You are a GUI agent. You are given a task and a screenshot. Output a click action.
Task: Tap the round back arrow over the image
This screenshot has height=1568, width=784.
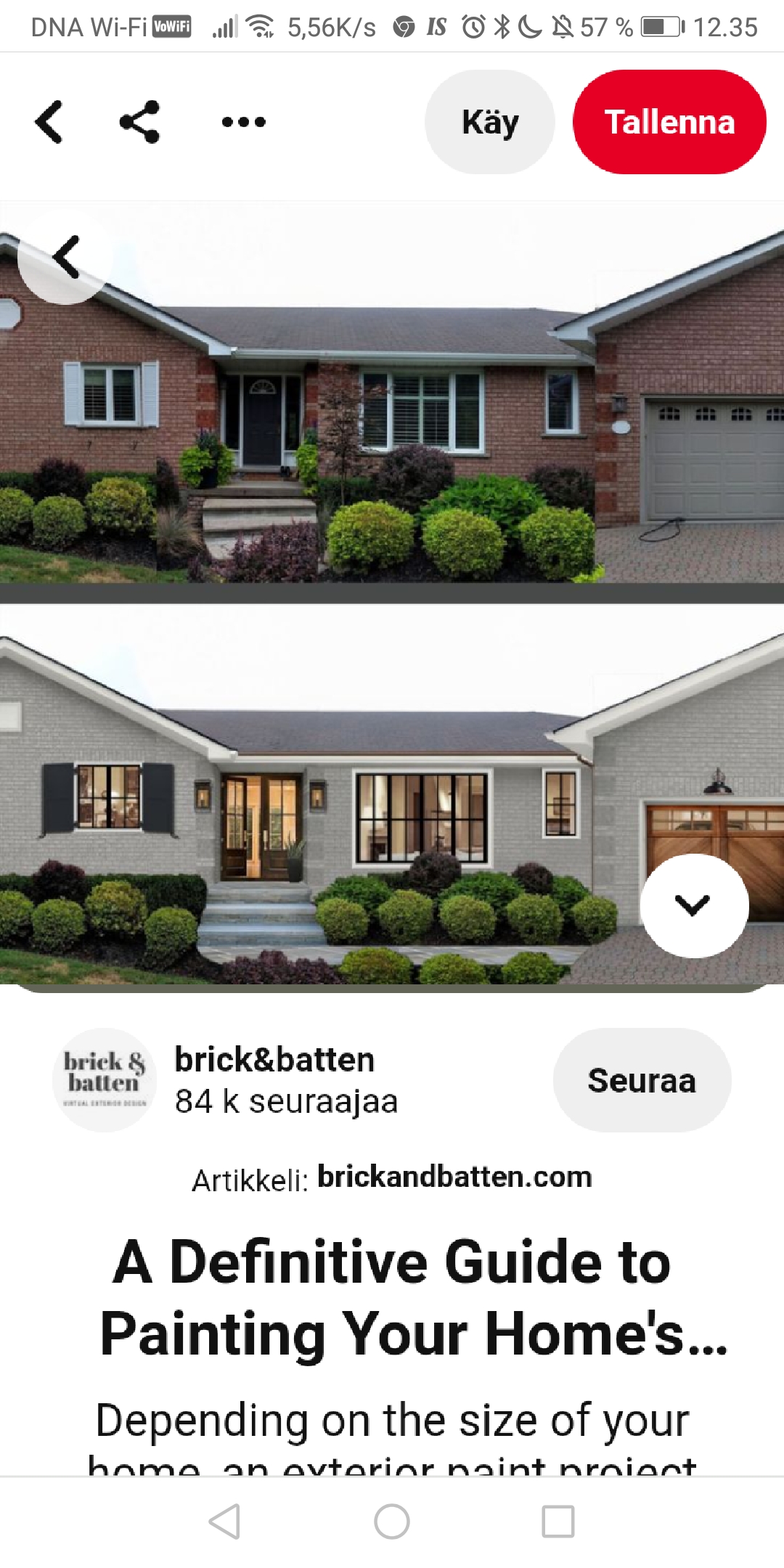pos(65,257)
